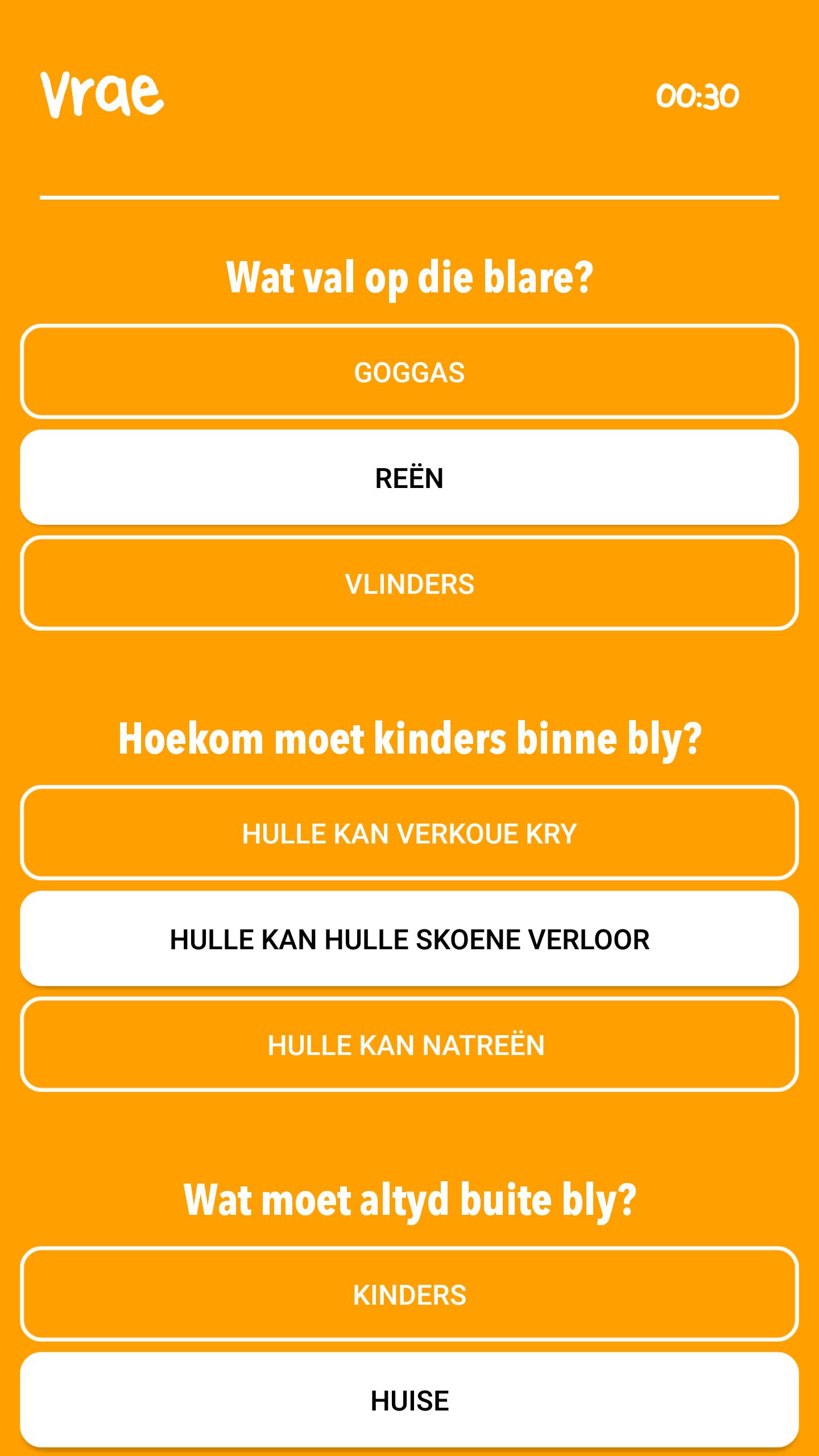Select KINDERS for the third question
Image resolution: width=819 pixels, height=1456 pixels.
(409, 1294)
